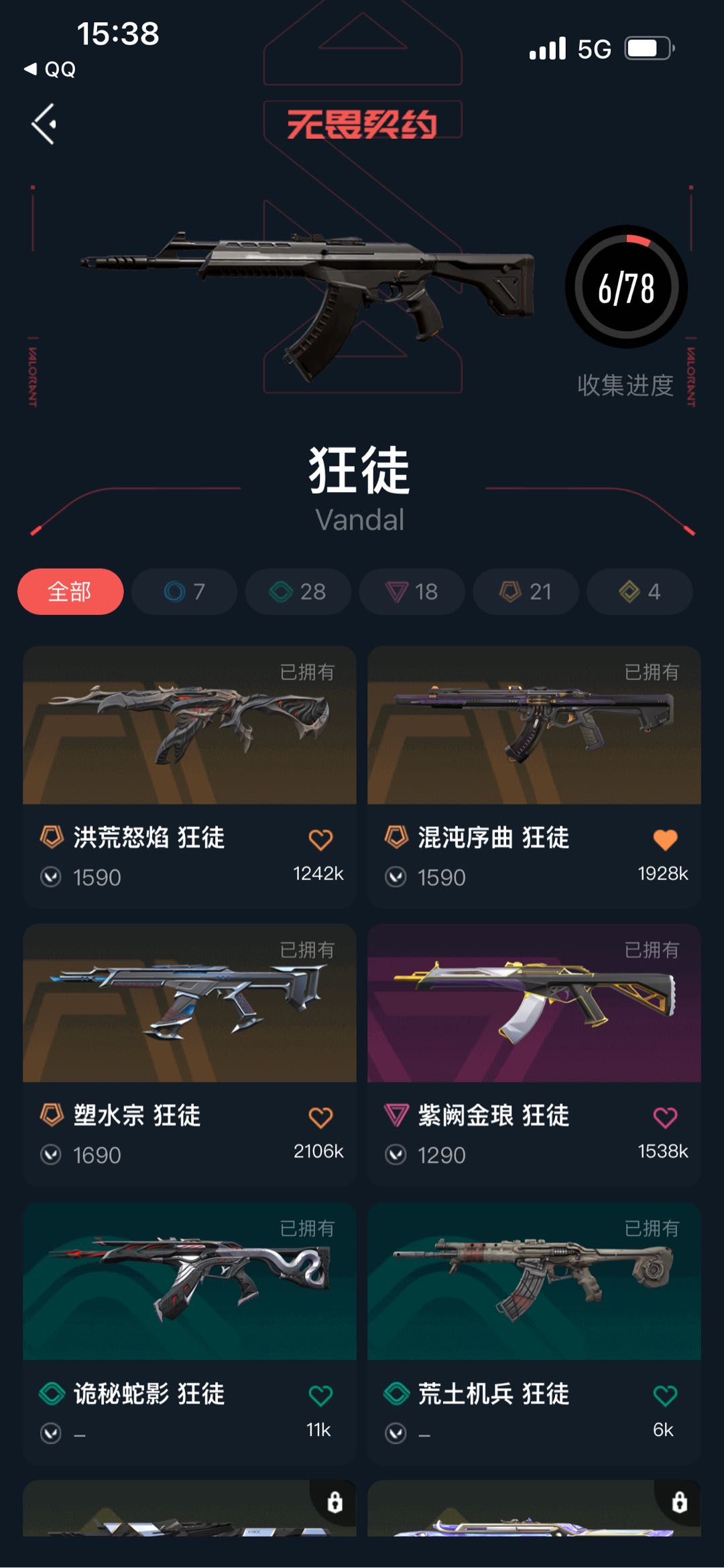The width and height of the screenshot is (724, 1568).
Task: Like the 诡秘蛇影 狂徒 skin
Action: [x=320, y=1396]
